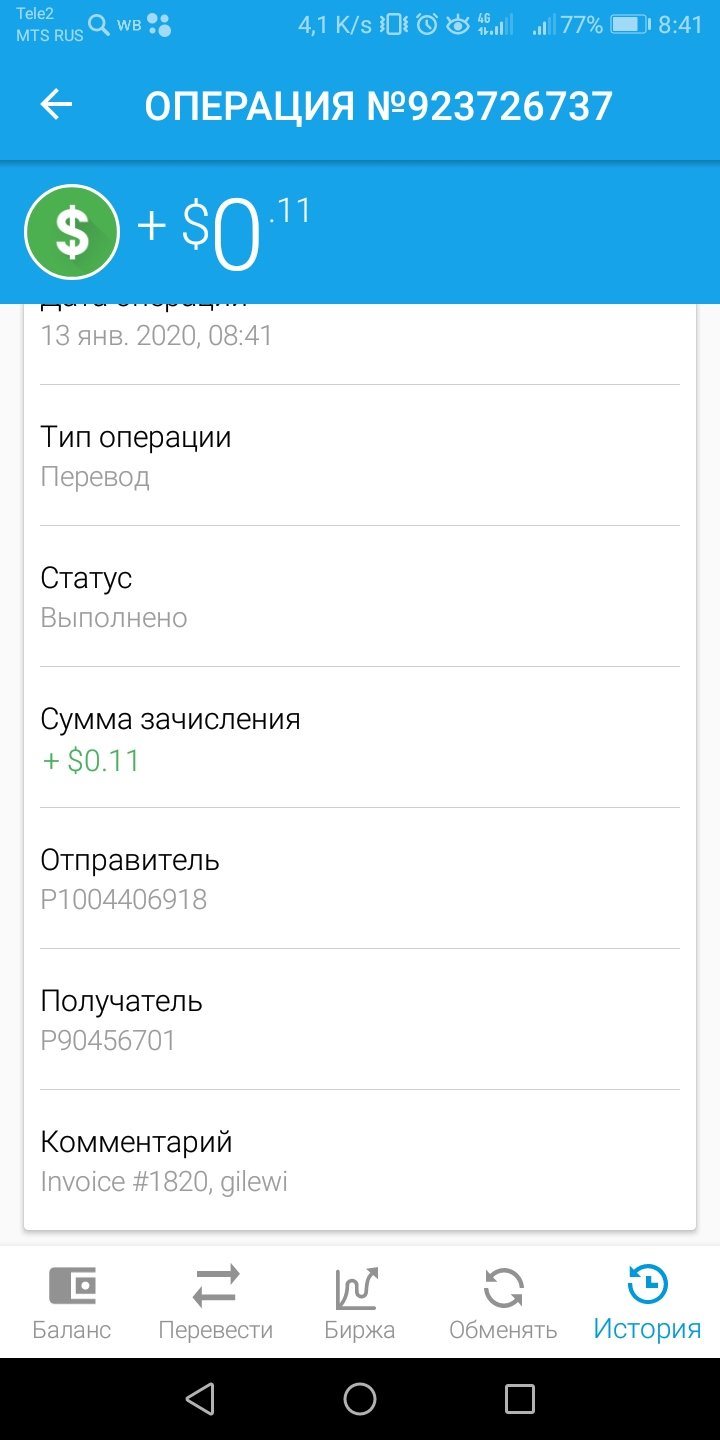Viewport: 720px width, 1440px height.
Task: Tap the system home button
Action: point(360,1399)
